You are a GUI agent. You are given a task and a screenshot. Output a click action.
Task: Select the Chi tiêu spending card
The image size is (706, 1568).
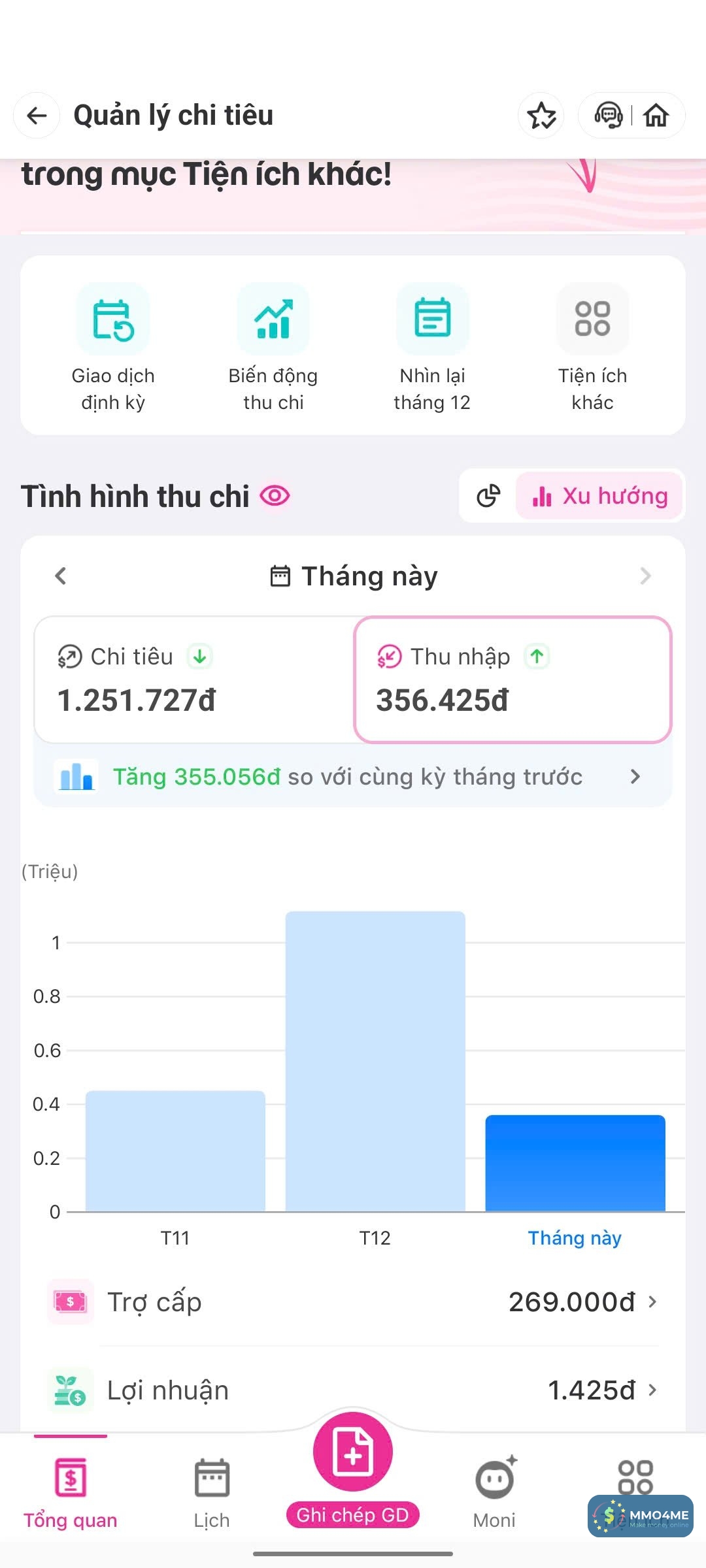(193, 679)
